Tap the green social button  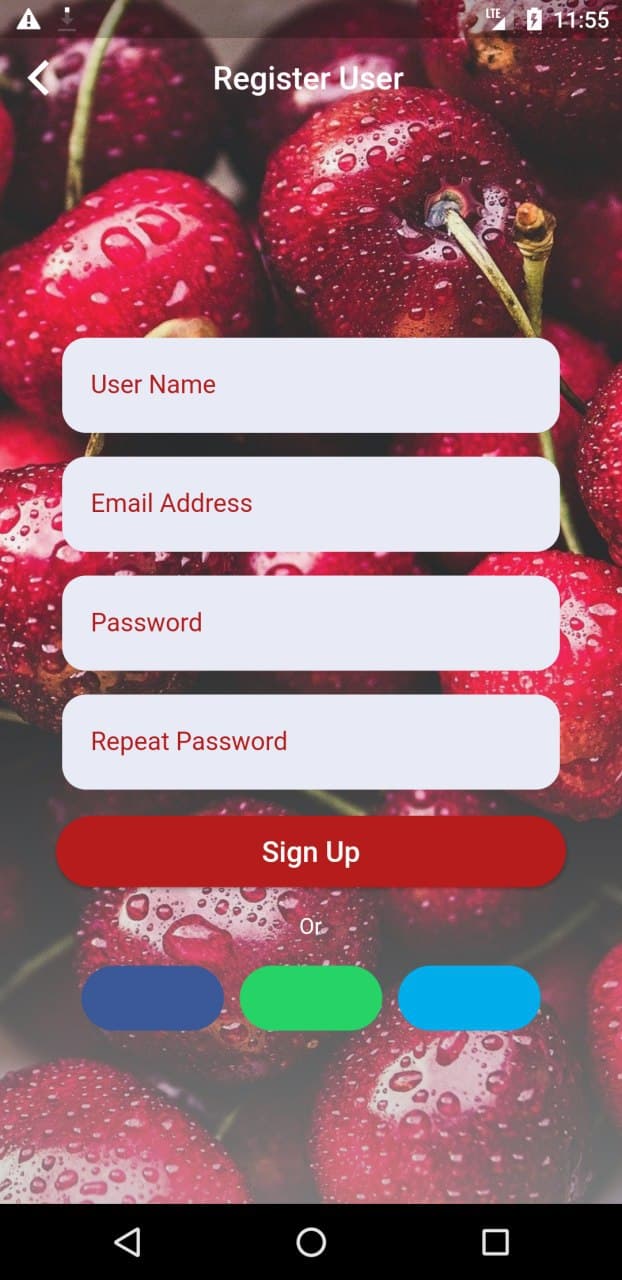coord(311,998)
